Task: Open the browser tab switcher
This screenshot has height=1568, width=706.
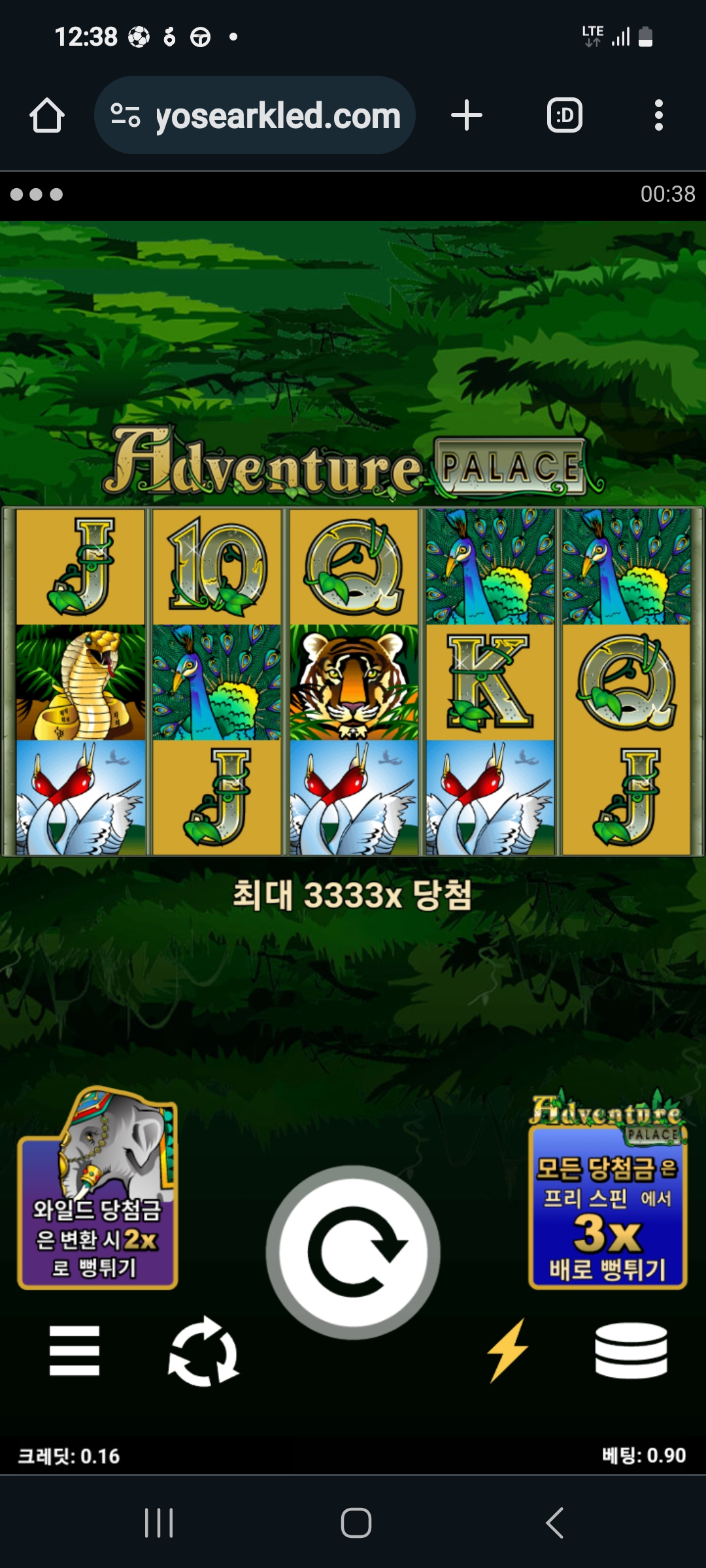Action: (564, 116)
